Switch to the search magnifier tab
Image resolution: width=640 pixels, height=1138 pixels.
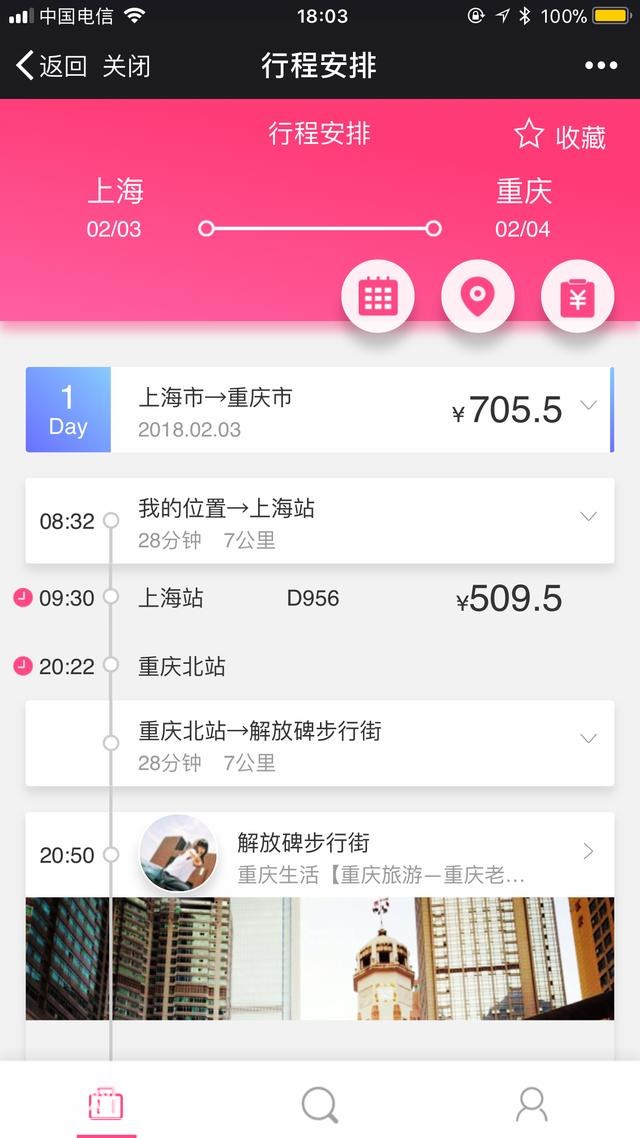[x=319, y=1105]
